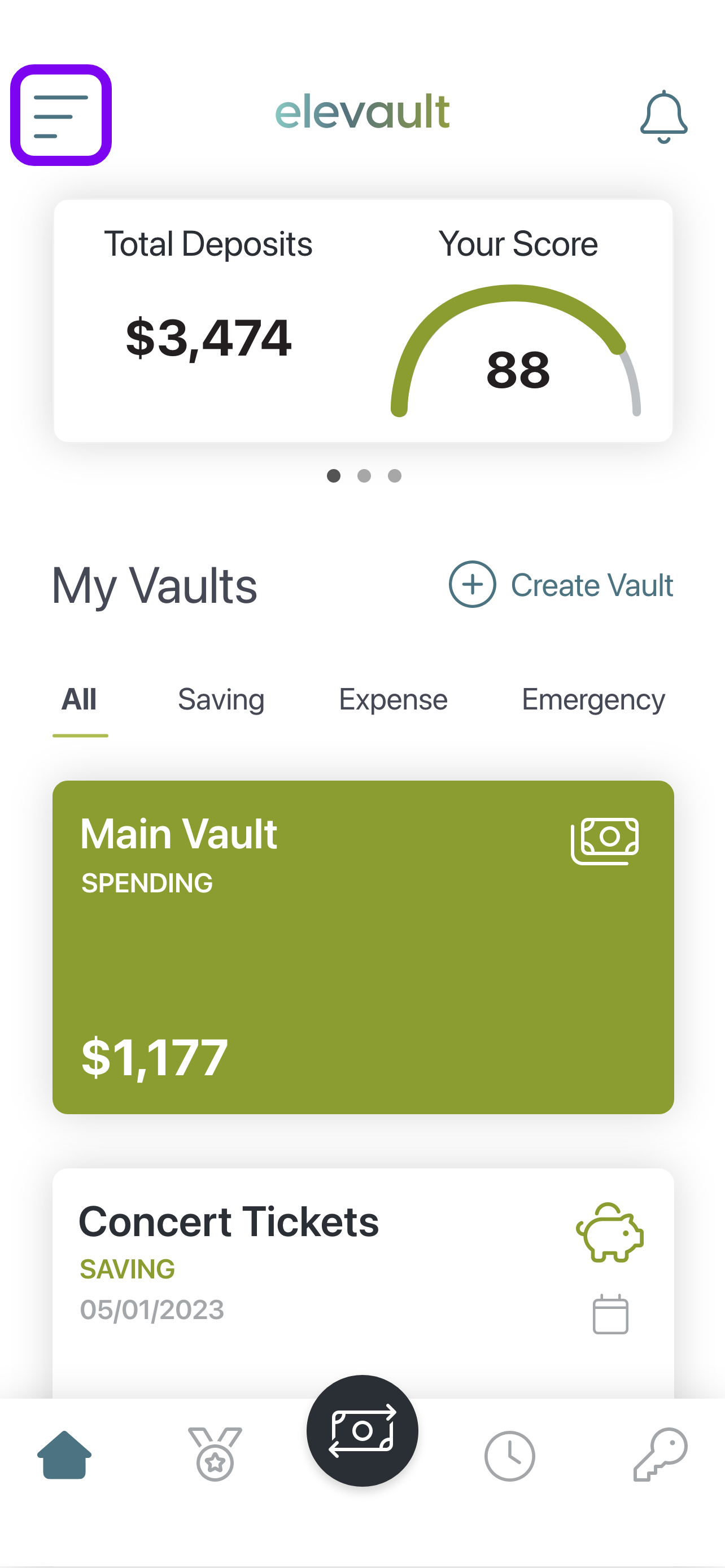
Task: Open the clock history tab
Action: [x=510, y=1456]
